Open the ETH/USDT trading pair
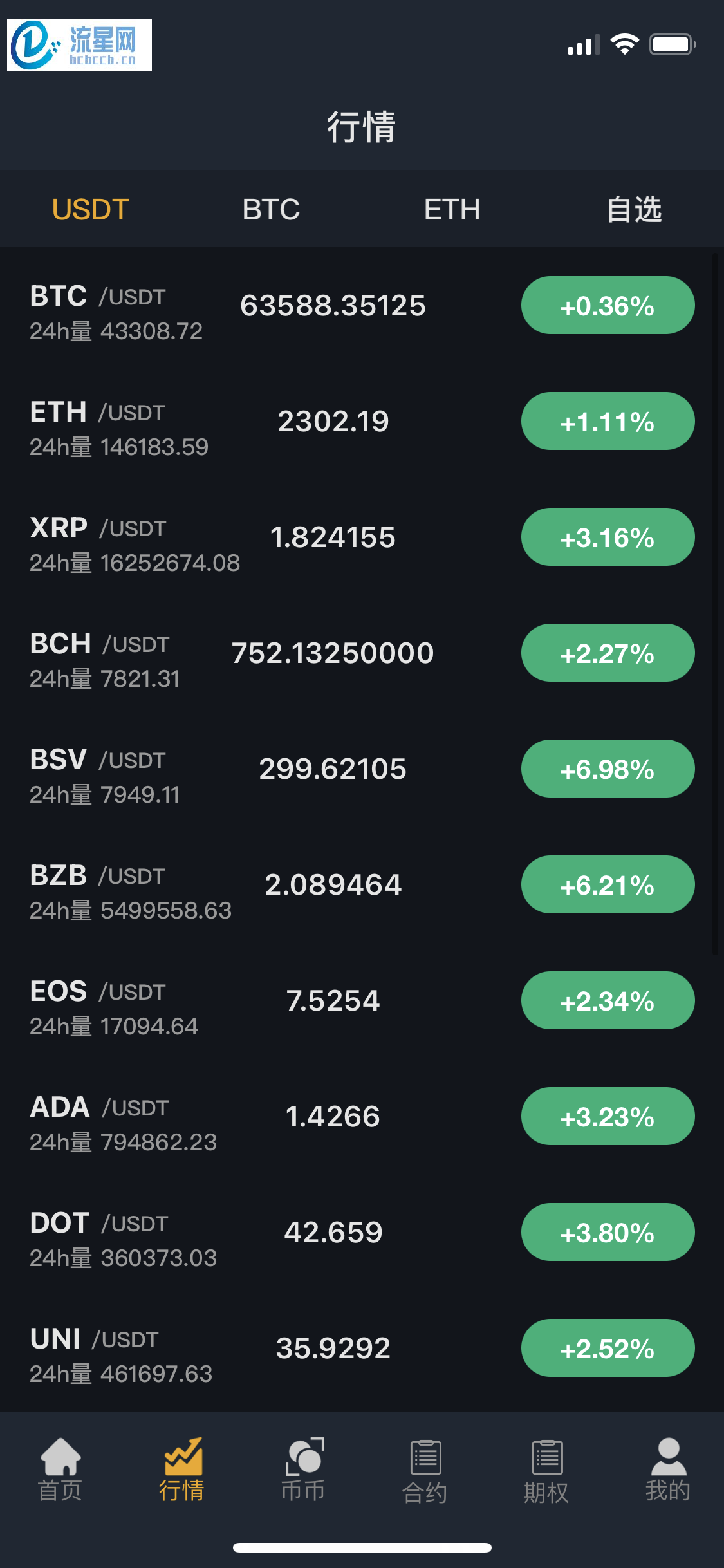 pos(362,421)
